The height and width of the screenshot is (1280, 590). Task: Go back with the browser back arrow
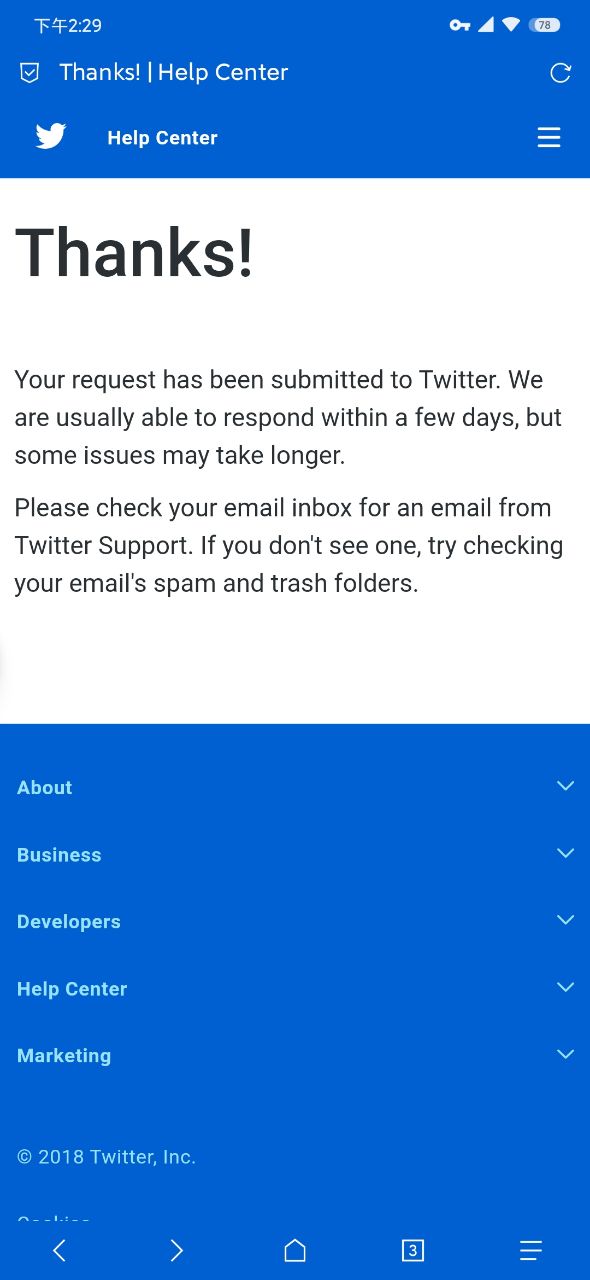[x=59, y=1250]
